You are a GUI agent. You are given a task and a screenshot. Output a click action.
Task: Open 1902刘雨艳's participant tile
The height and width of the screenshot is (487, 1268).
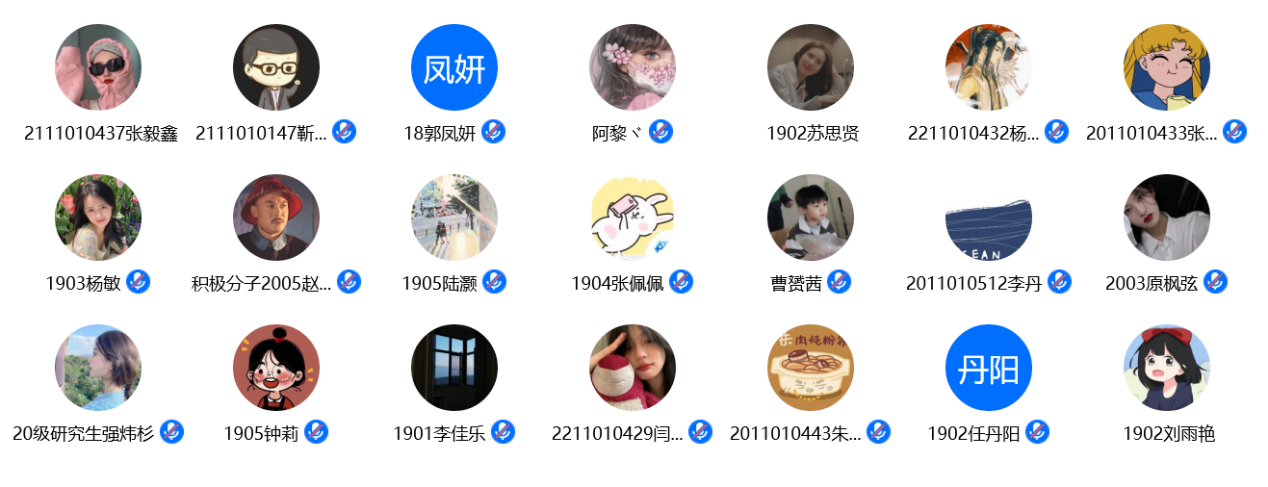tap(1166, 368)
